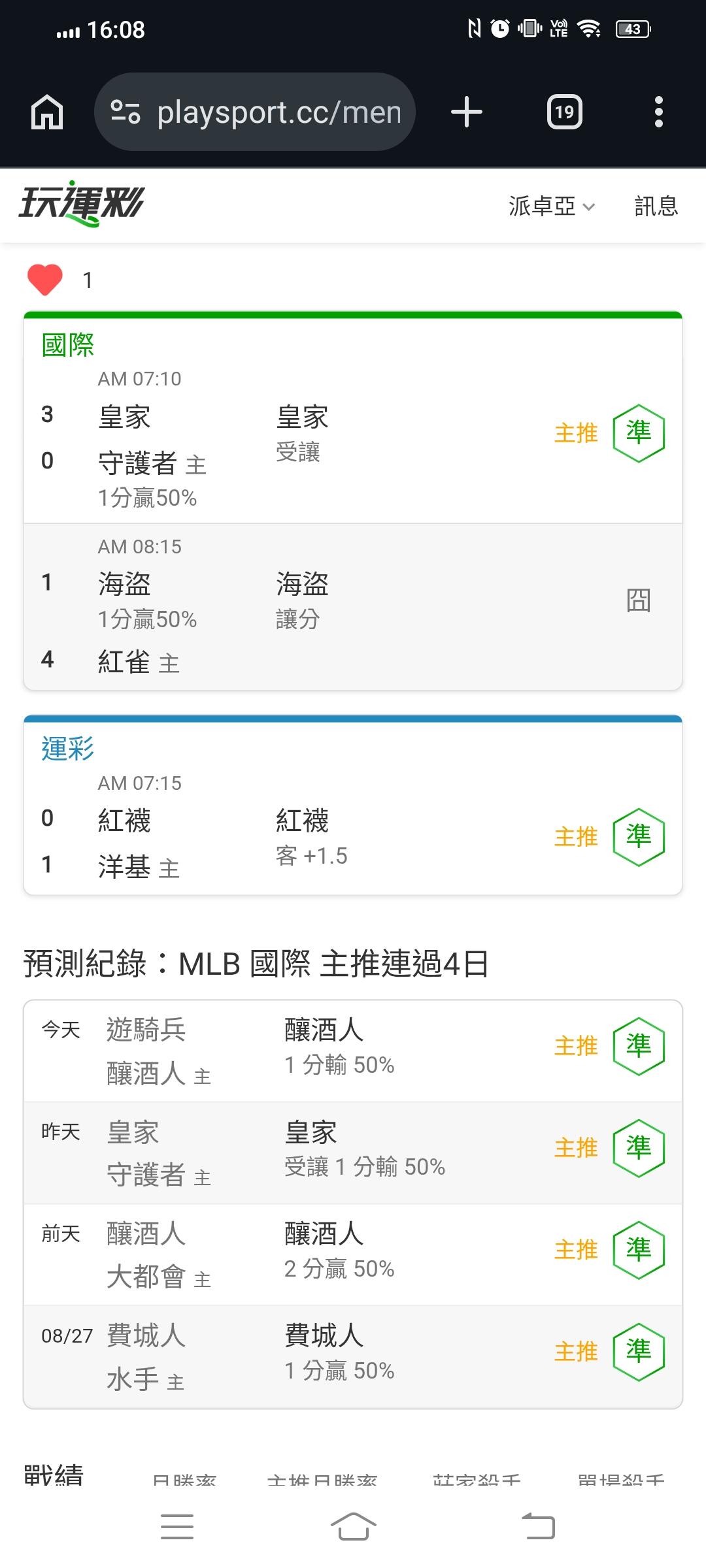The height and width of the screenshot is (1568, 706).
Task: Expand the 派卓亞 account dropdown
Action: [552, 206]
